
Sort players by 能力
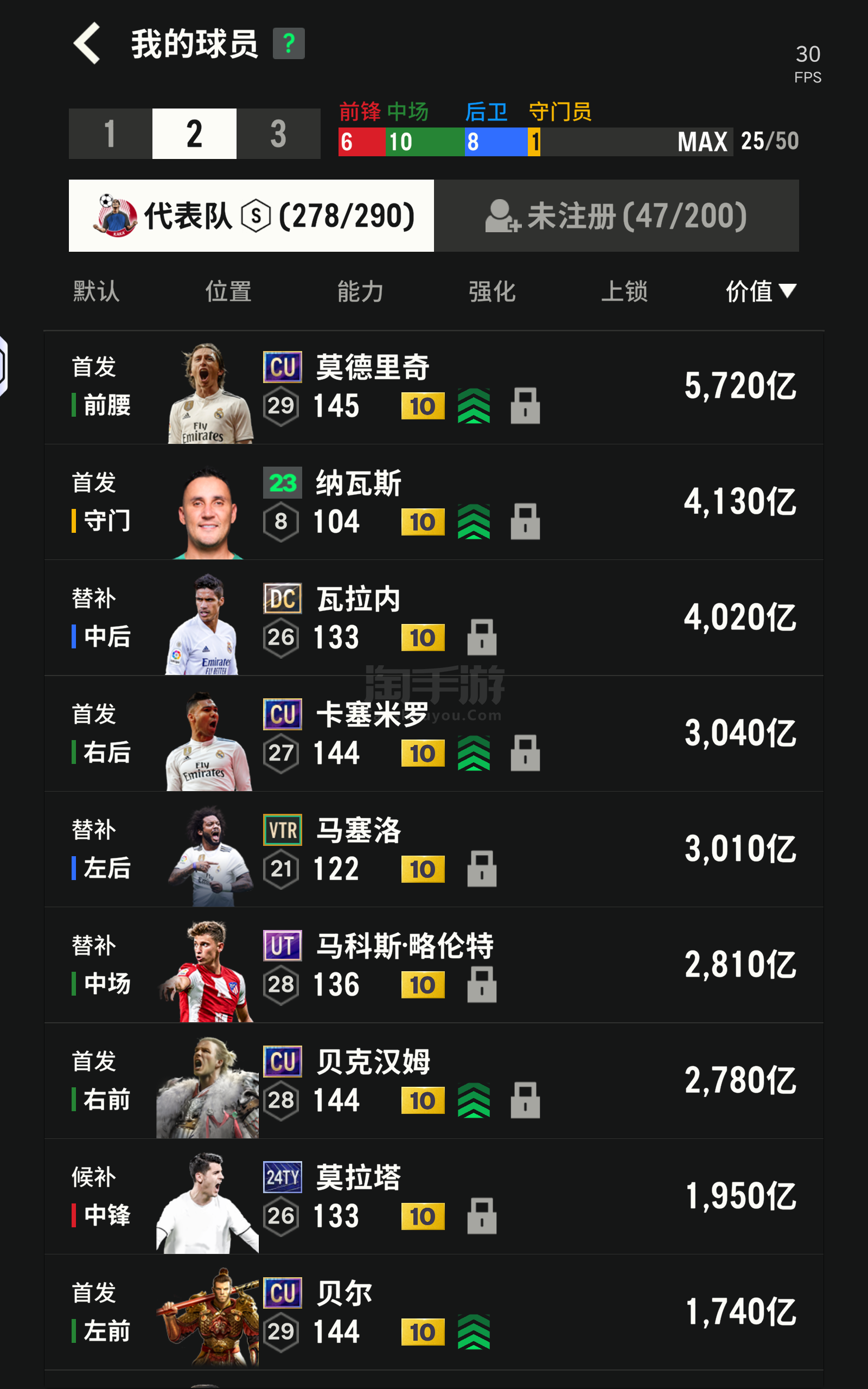point(360,291)
